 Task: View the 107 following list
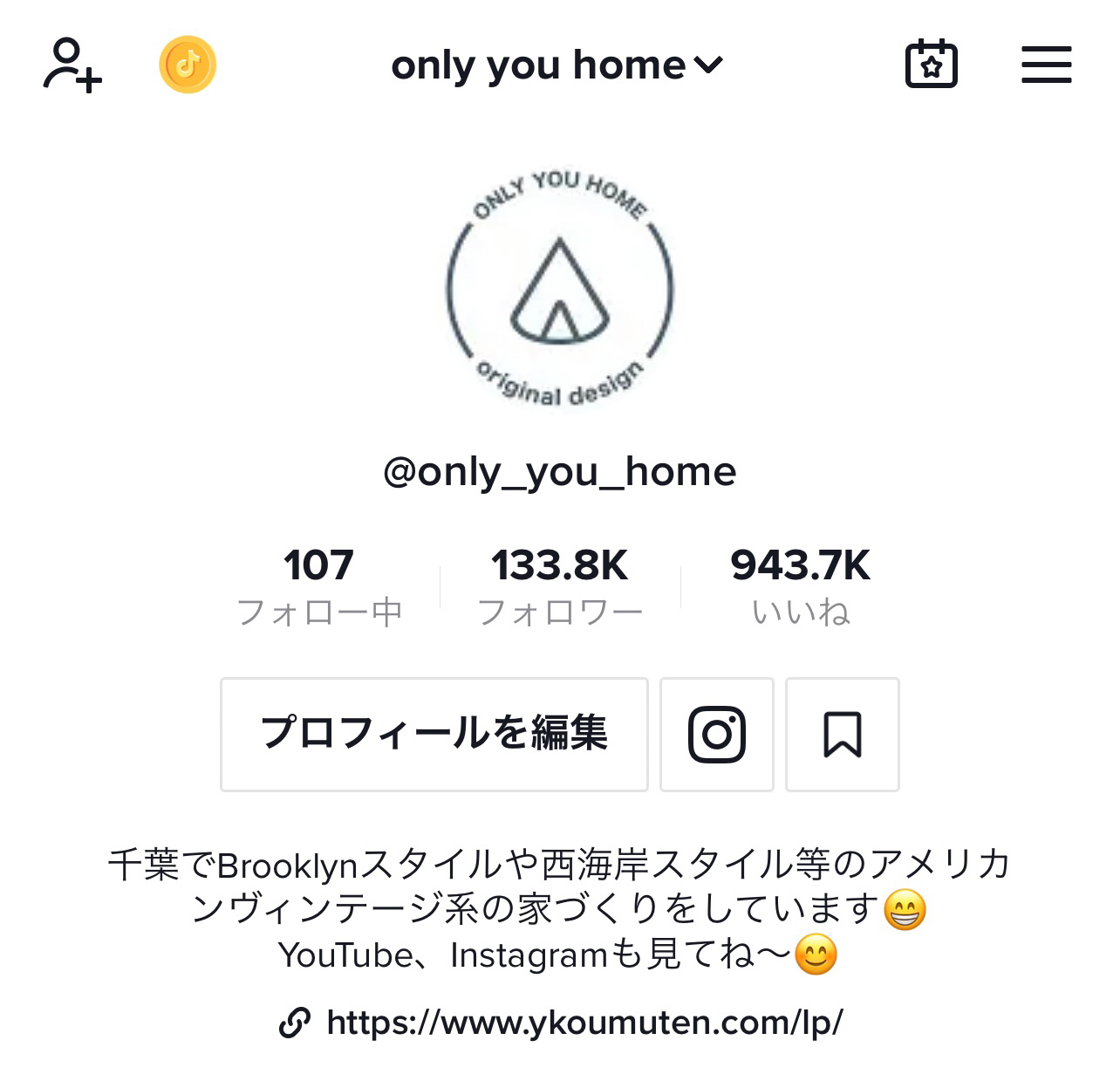pos(319,586)
